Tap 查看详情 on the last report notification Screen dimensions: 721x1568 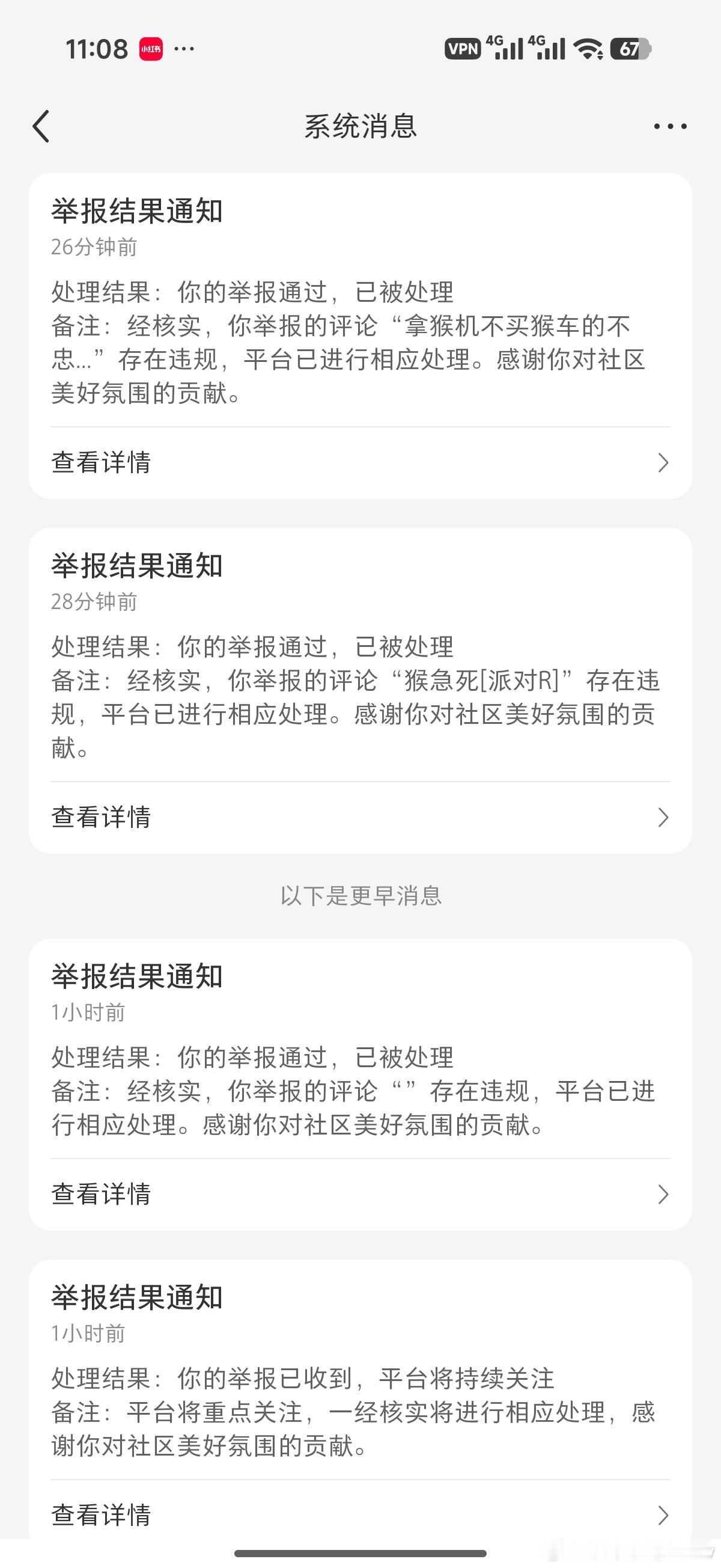(x=101, y=1515)
